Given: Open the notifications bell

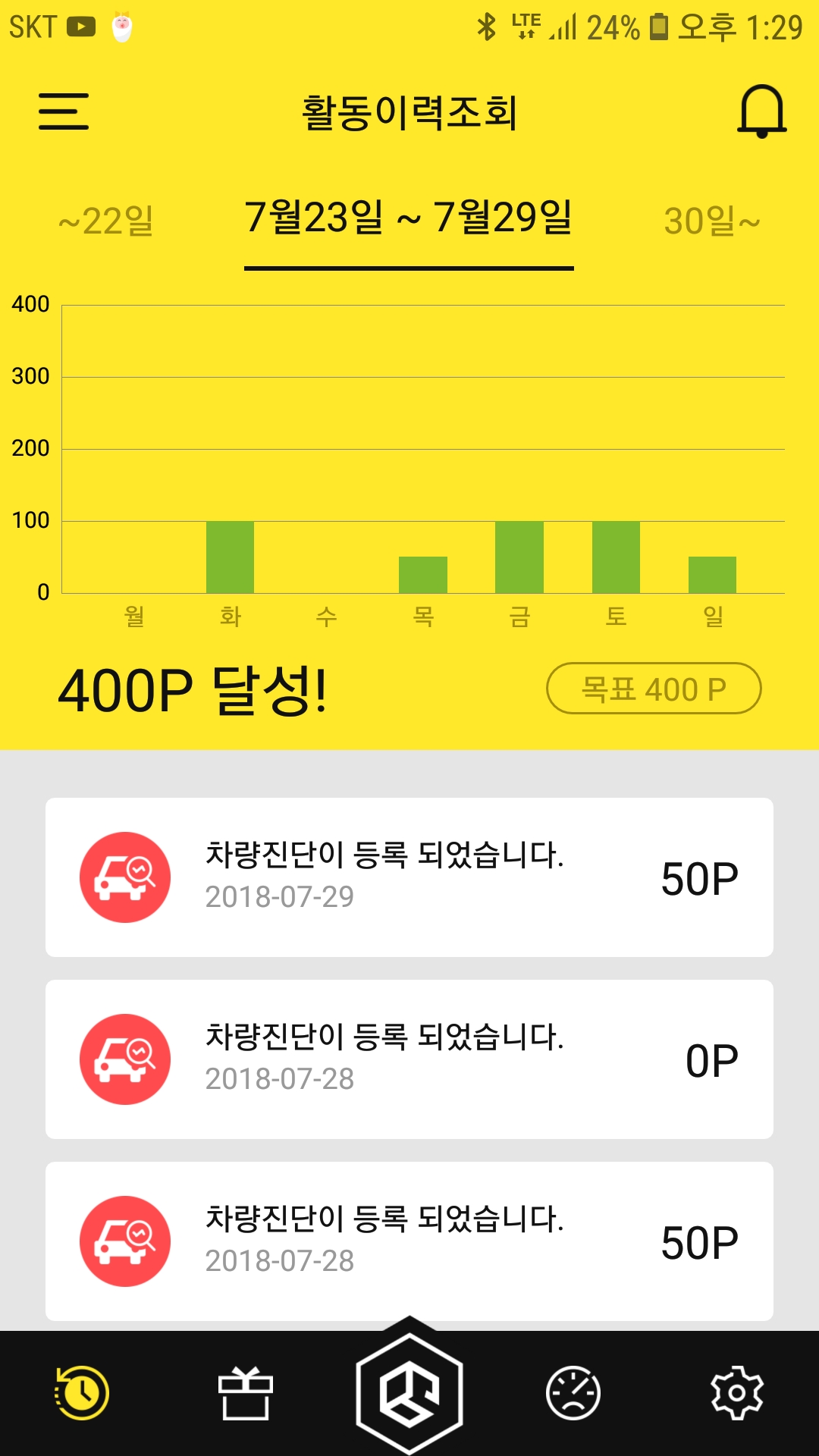Looking at the screenshot, I should pyautogui.click(x=761, y=111).
